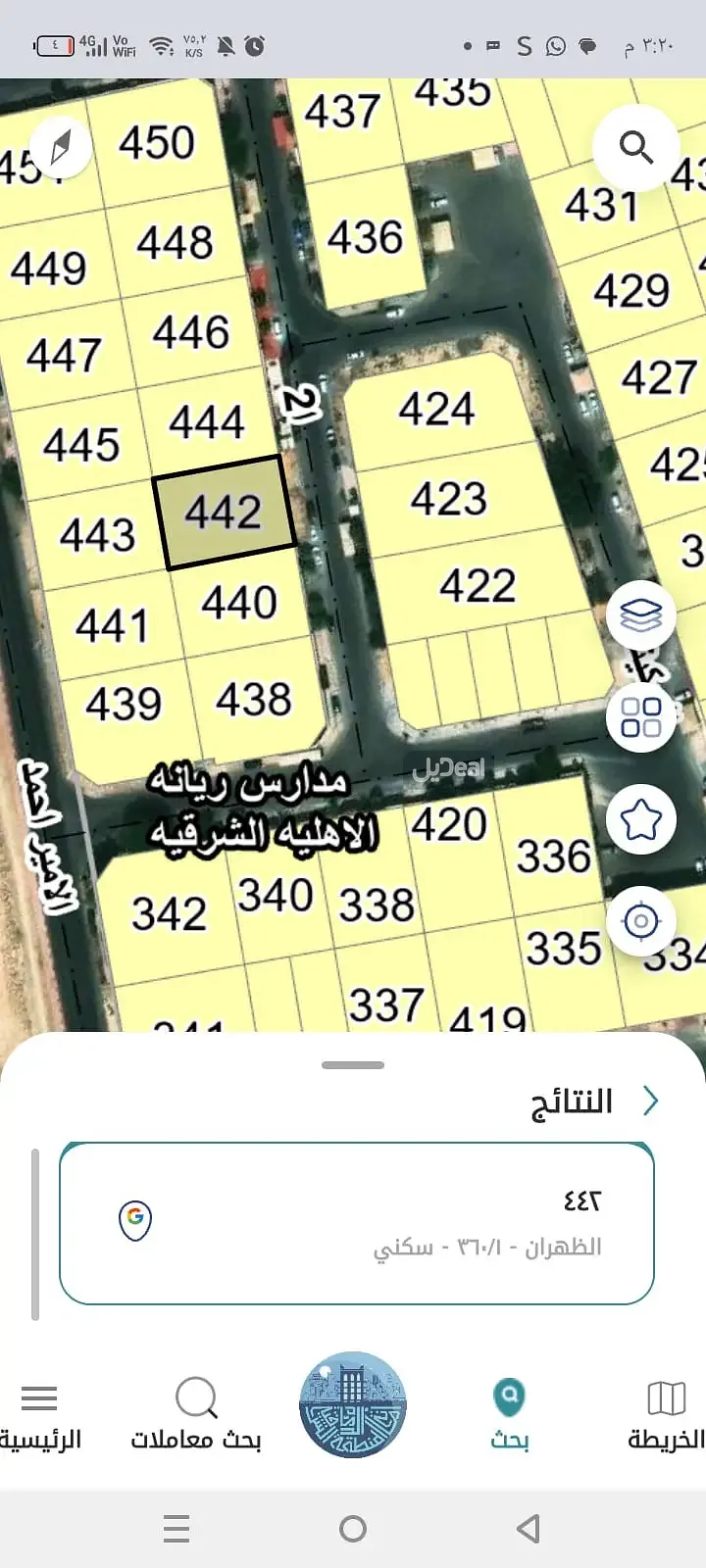Tap the arrow beside النتائج heading

(650, 1102)
